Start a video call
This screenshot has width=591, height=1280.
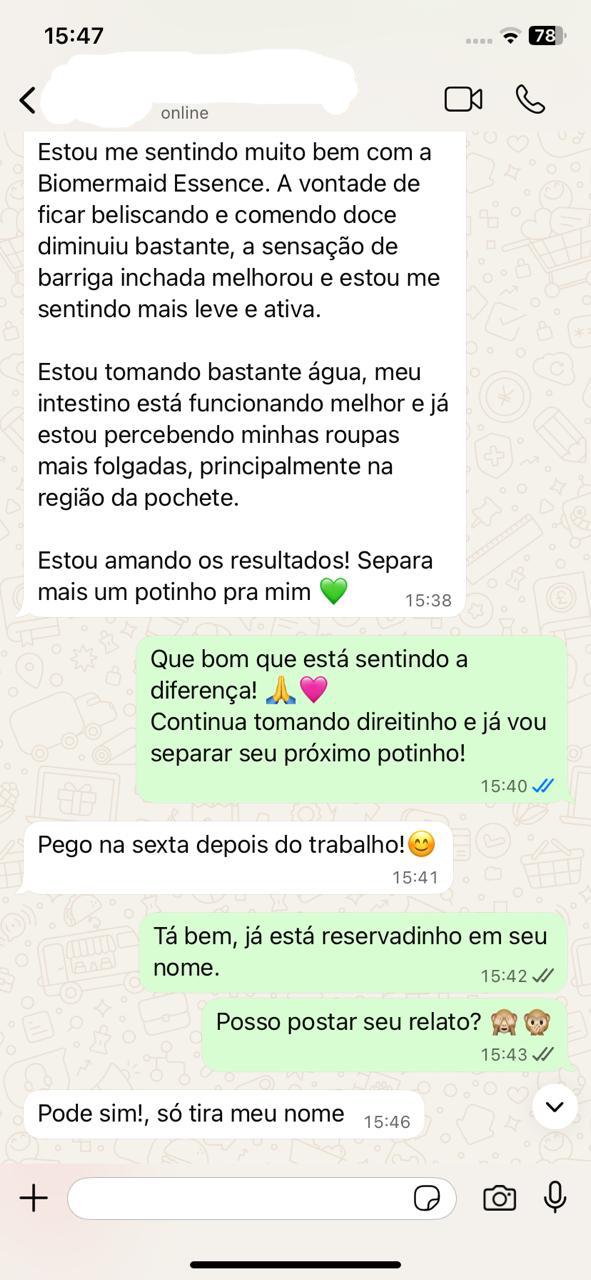(x=464, y=99)
